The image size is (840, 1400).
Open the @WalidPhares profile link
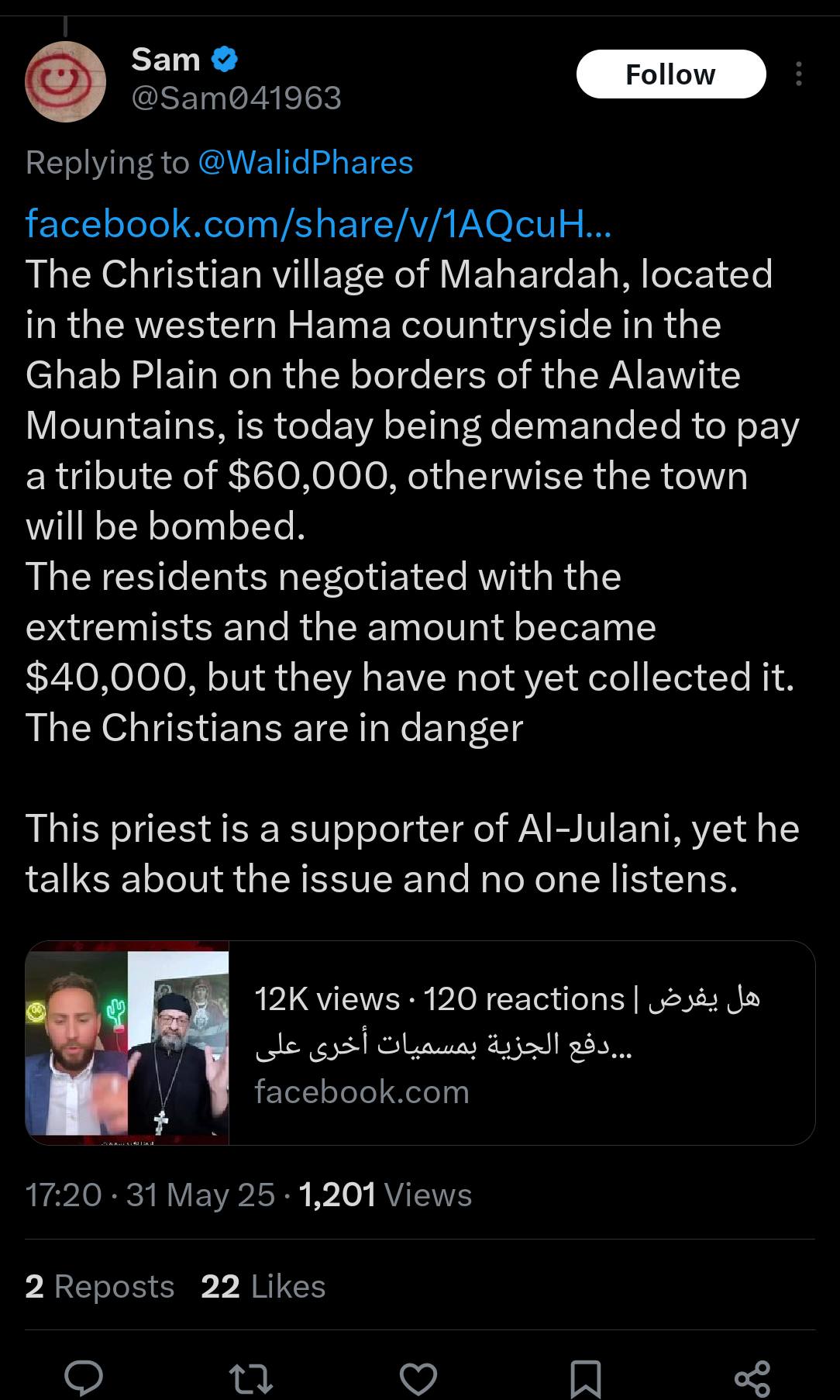(x=305, y=163)
